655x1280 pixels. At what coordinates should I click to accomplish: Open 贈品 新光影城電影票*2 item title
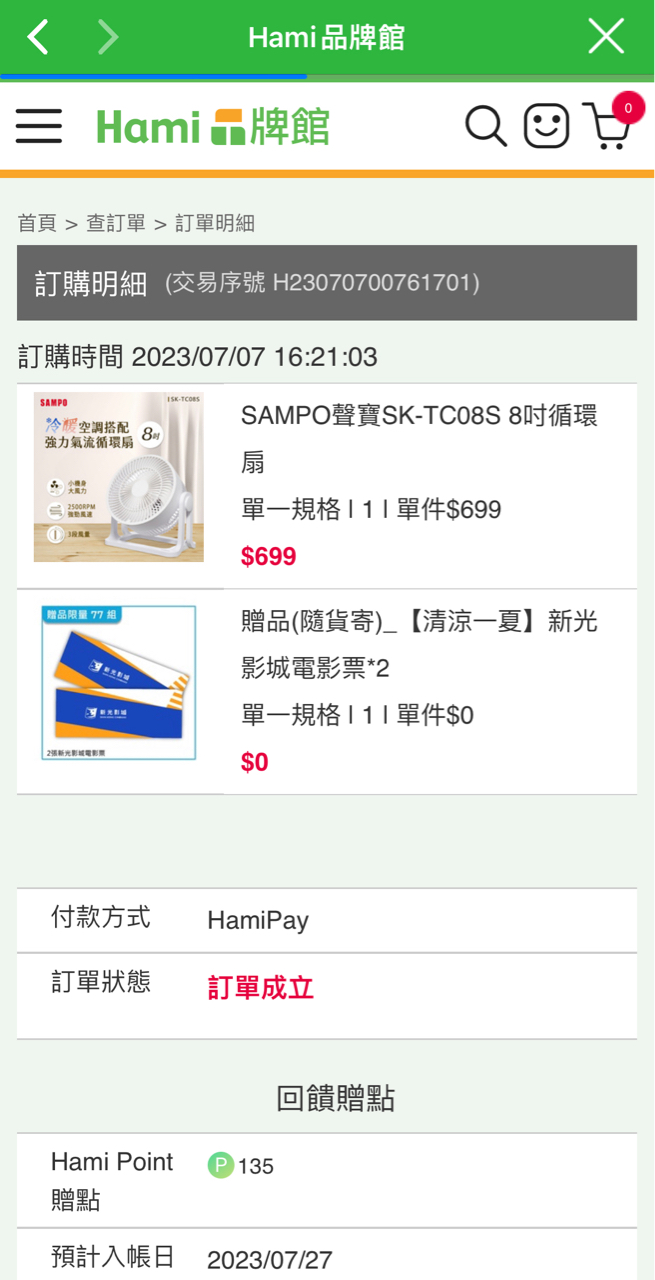click(419, 645)
